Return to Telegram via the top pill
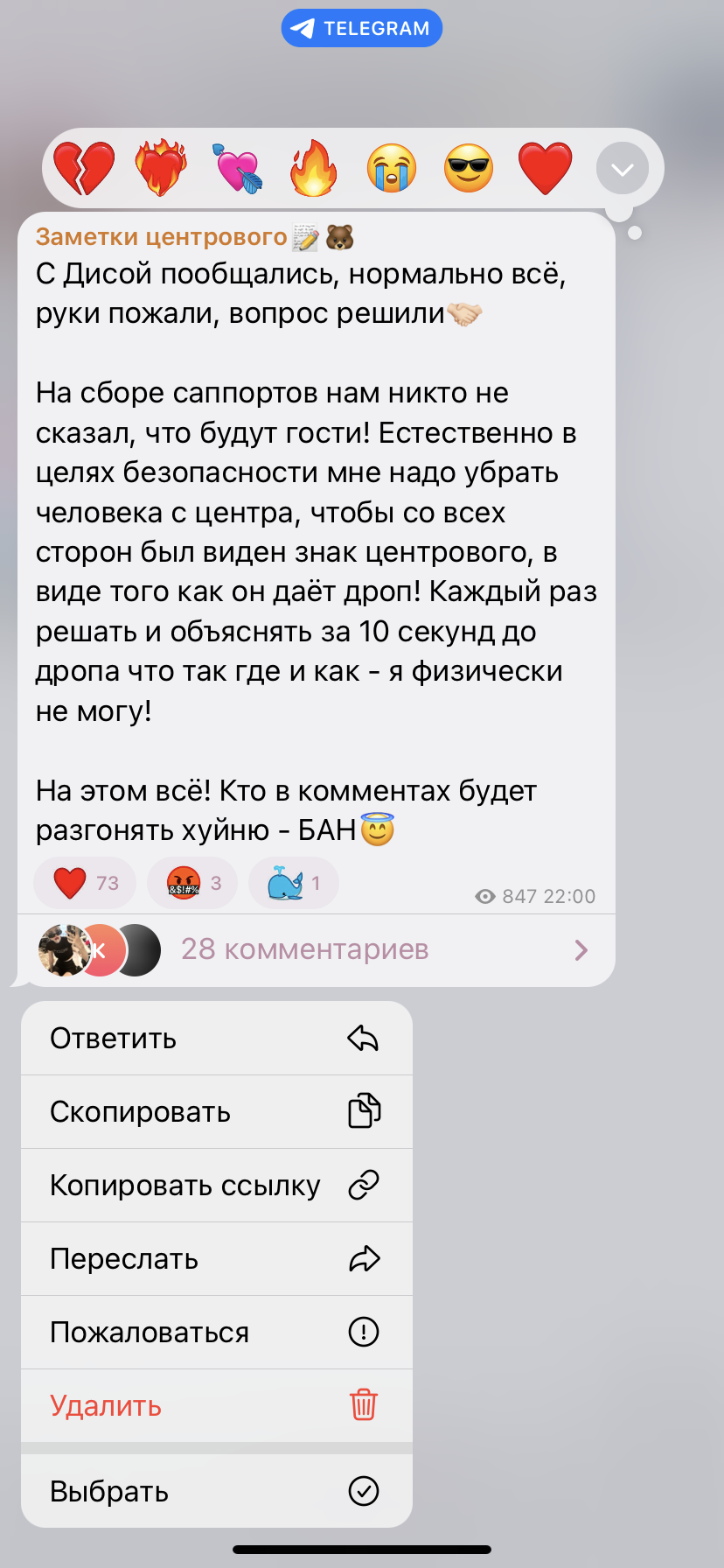This screenshot has width=724, height=1568. coord(362,29)
